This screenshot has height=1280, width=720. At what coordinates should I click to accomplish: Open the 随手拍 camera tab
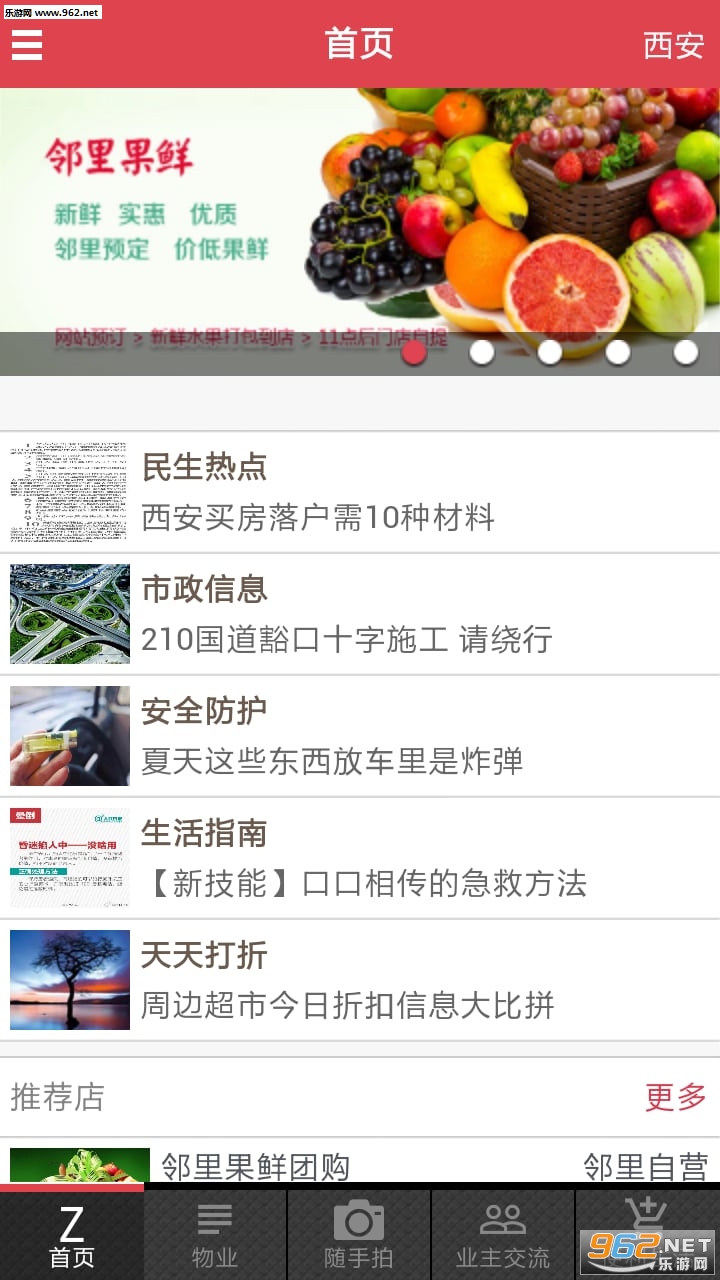[x=359, y=1234]
